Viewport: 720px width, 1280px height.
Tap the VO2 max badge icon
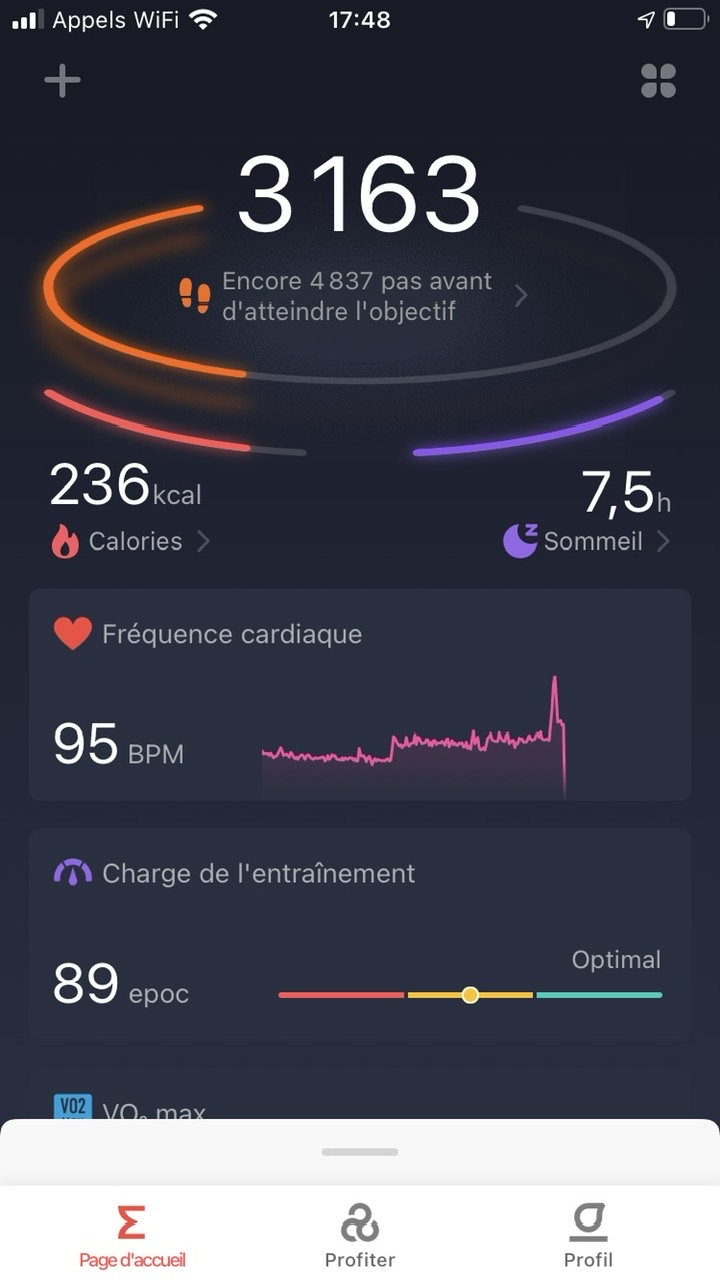74,1107
